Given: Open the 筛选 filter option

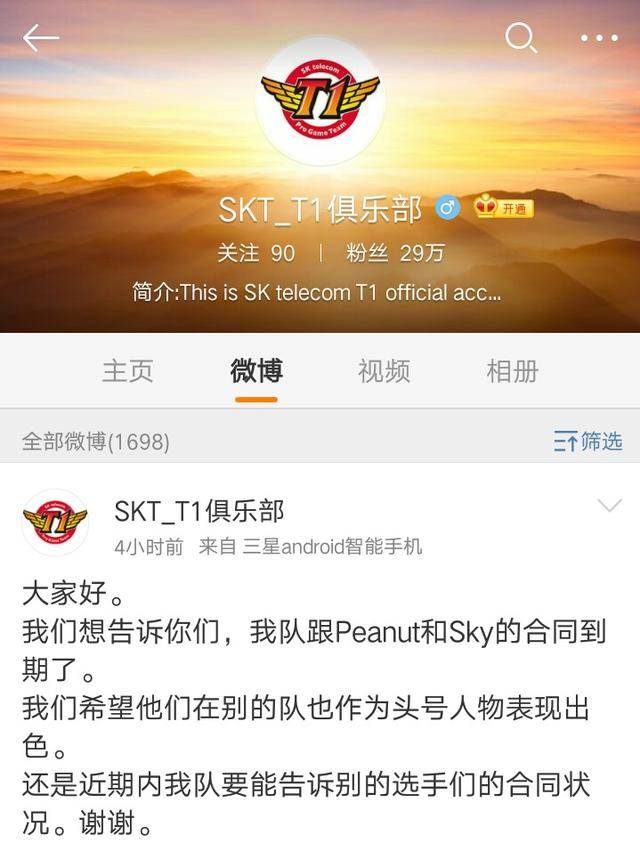Looking at the screenshot, I should pos(588,440).
